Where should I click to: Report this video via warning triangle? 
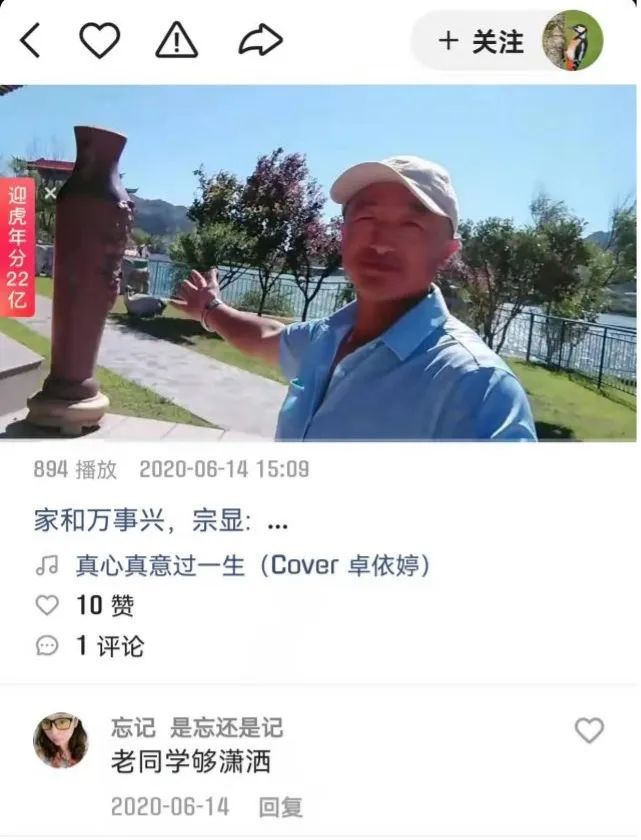(x=177, y=40)
